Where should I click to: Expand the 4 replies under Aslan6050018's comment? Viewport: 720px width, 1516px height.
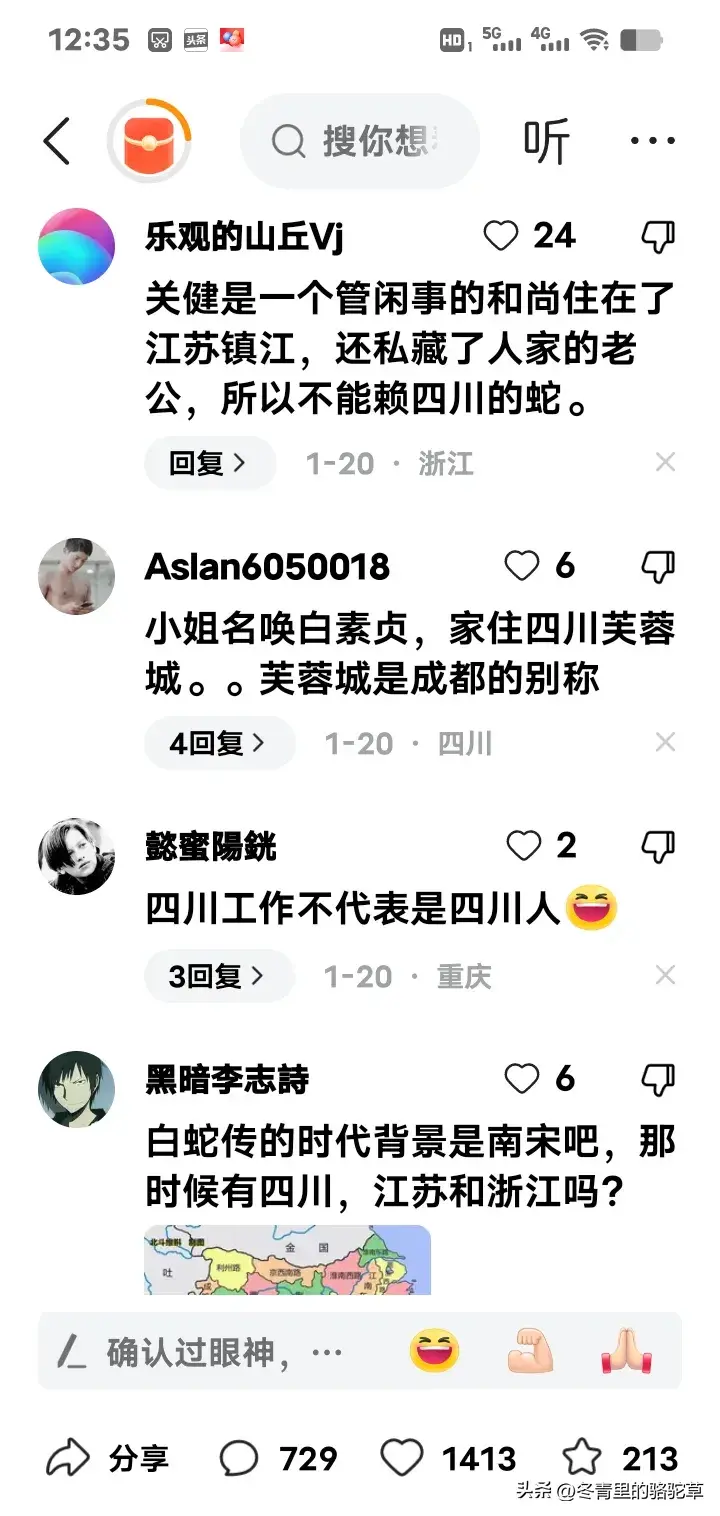pos(219,743)
